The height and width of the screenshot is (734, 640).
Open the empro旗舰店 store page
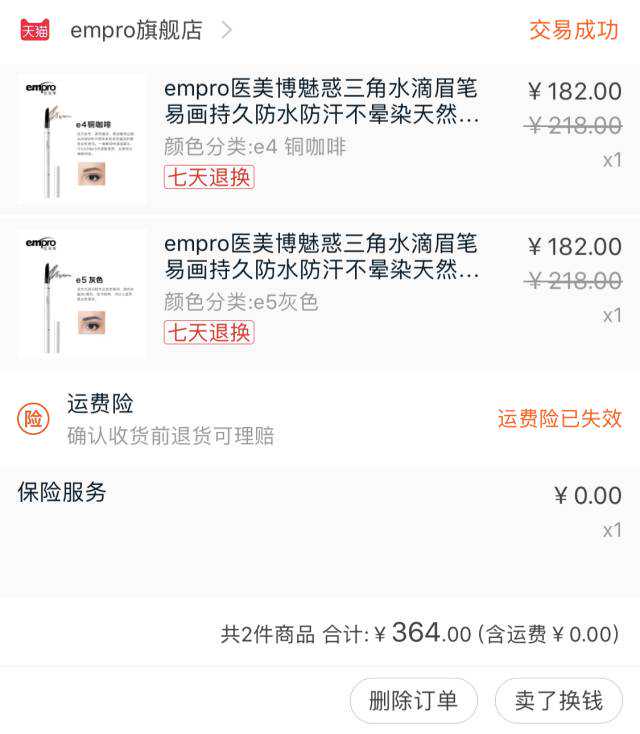pyautogui.click(x=136, y=30)
